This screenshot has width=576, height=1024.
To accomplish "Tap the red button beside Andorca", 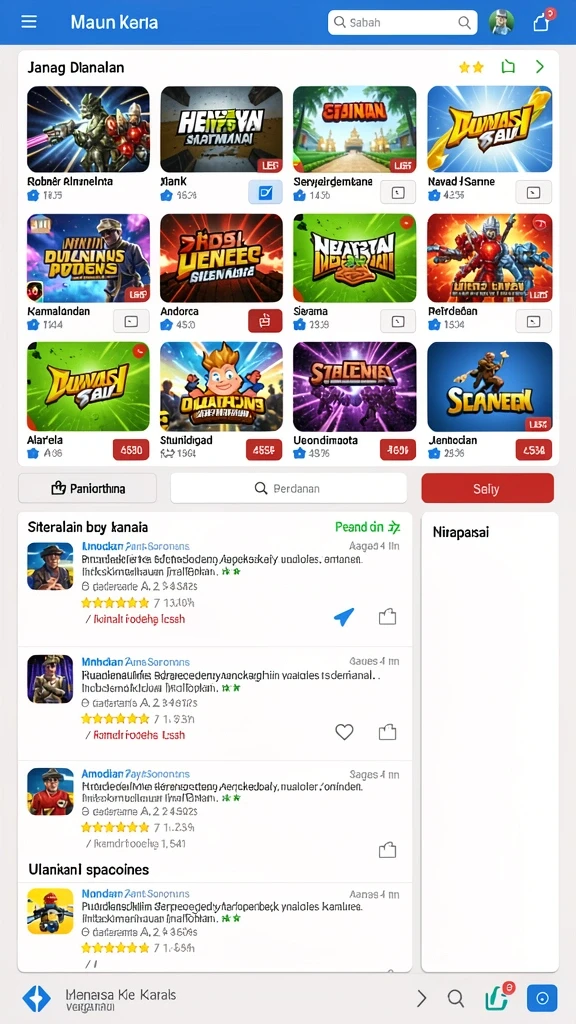I will (x=265, y=321).
